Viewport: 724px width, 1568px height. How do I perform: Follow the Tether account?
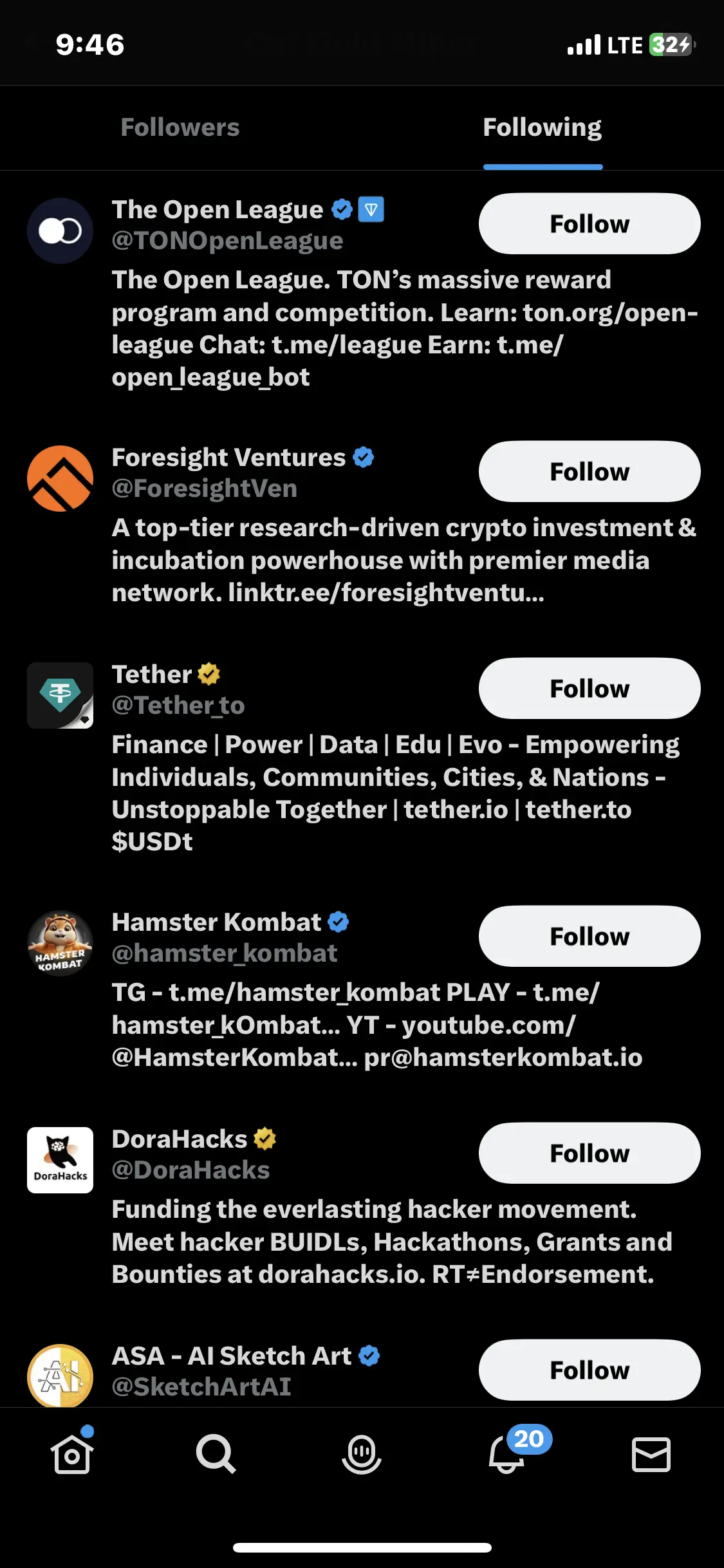pyautogui.click(x=589, y=689)
